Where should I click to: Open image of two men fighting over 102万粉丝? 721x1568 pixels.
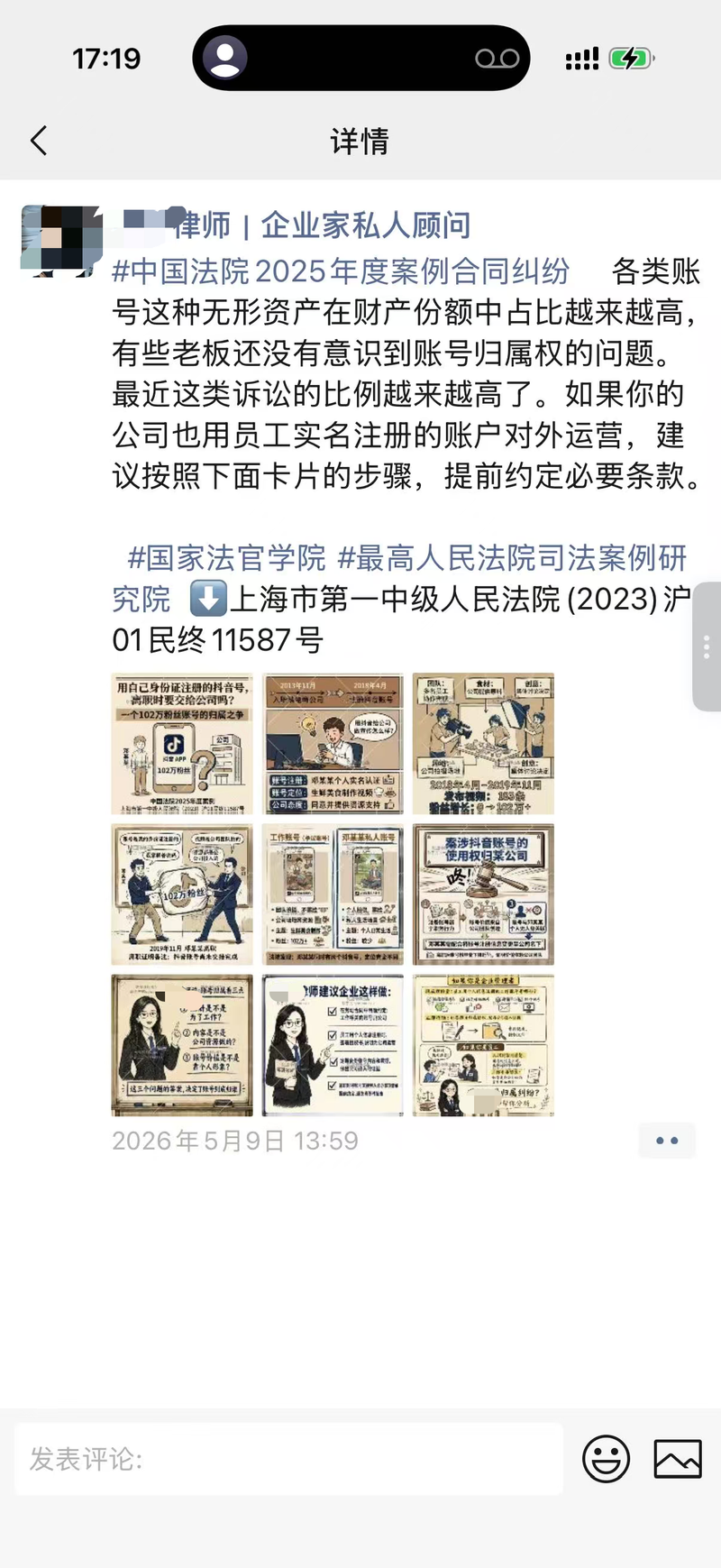182,894
